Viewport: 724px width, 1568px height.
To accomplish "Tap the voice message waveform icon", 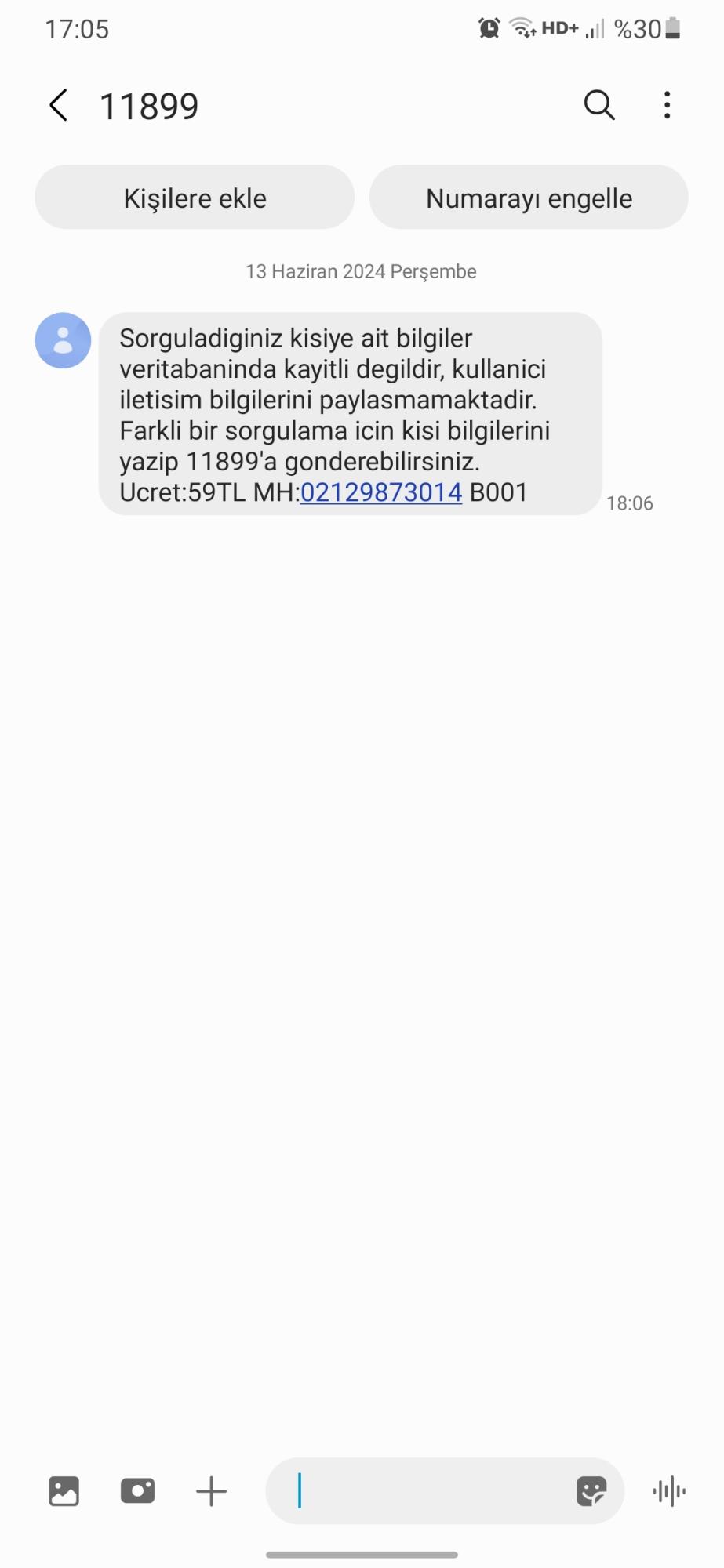I will point(668,1491).
